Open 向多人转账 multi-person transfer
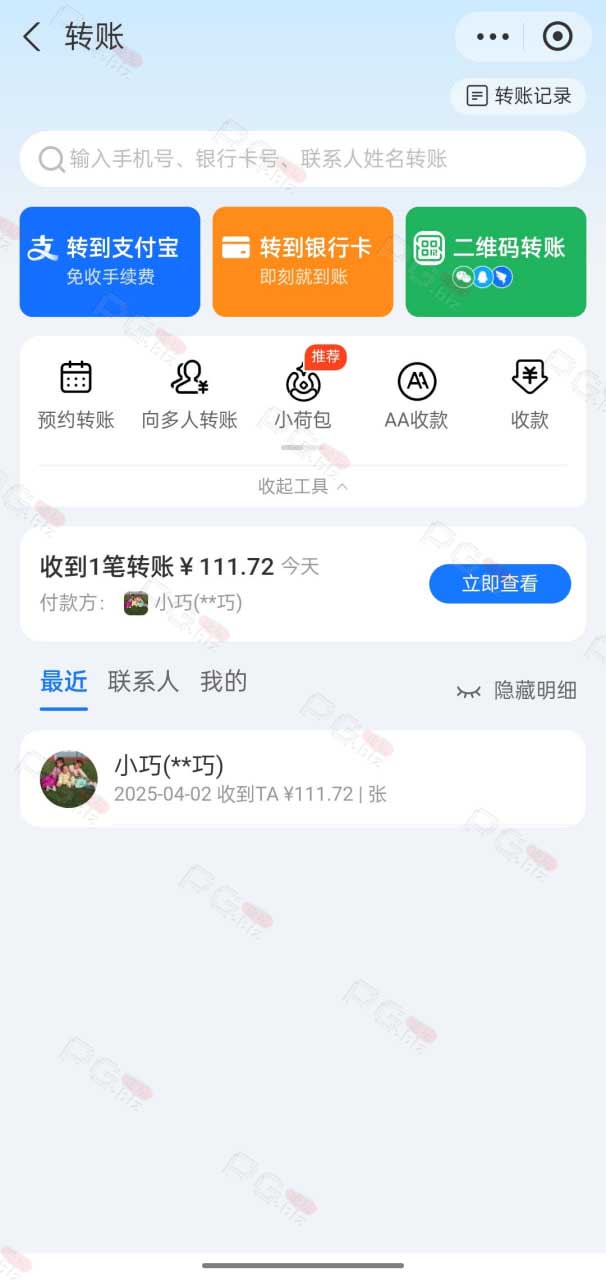This screenshot has width=606, height=1280. coord(189,396)
